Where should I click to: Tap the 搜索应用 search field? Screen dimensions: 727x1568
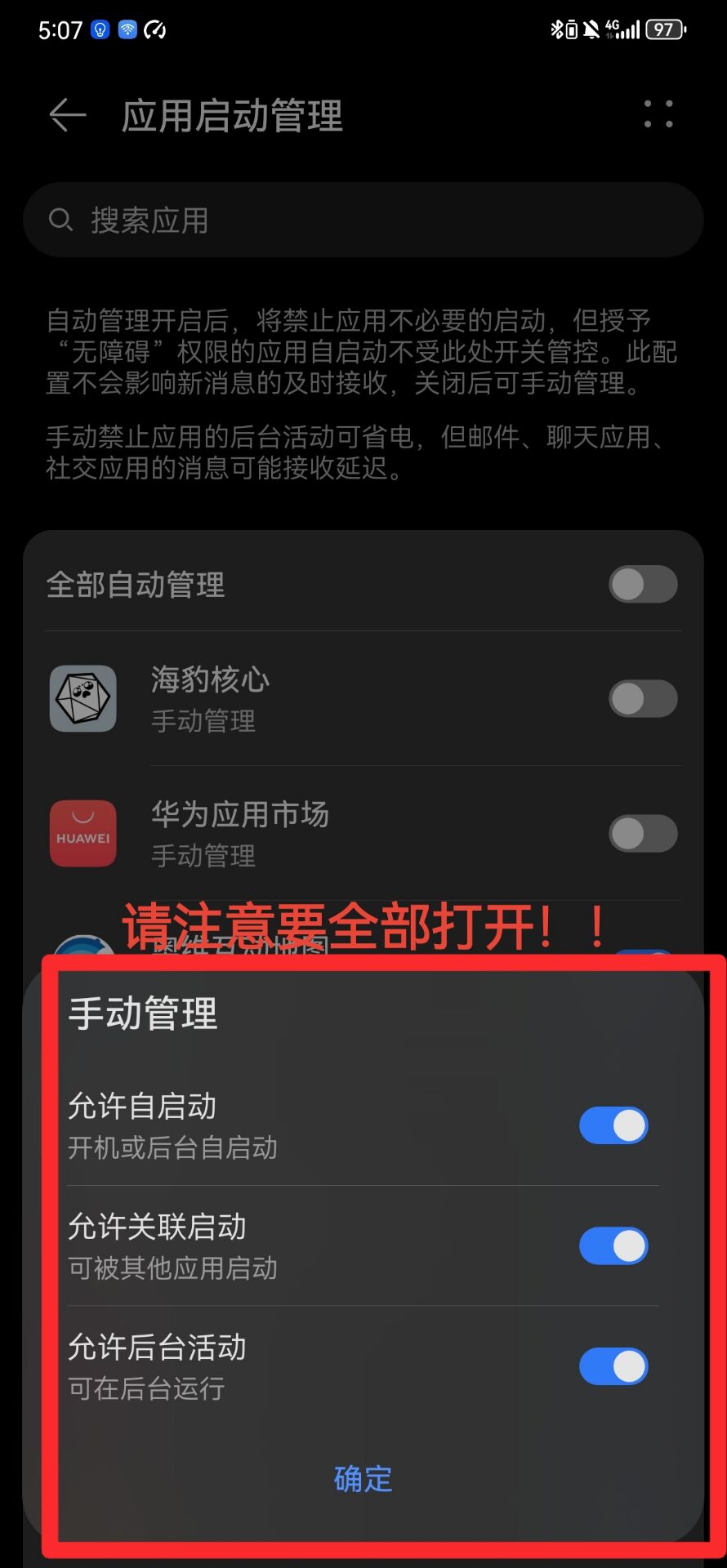363,220
